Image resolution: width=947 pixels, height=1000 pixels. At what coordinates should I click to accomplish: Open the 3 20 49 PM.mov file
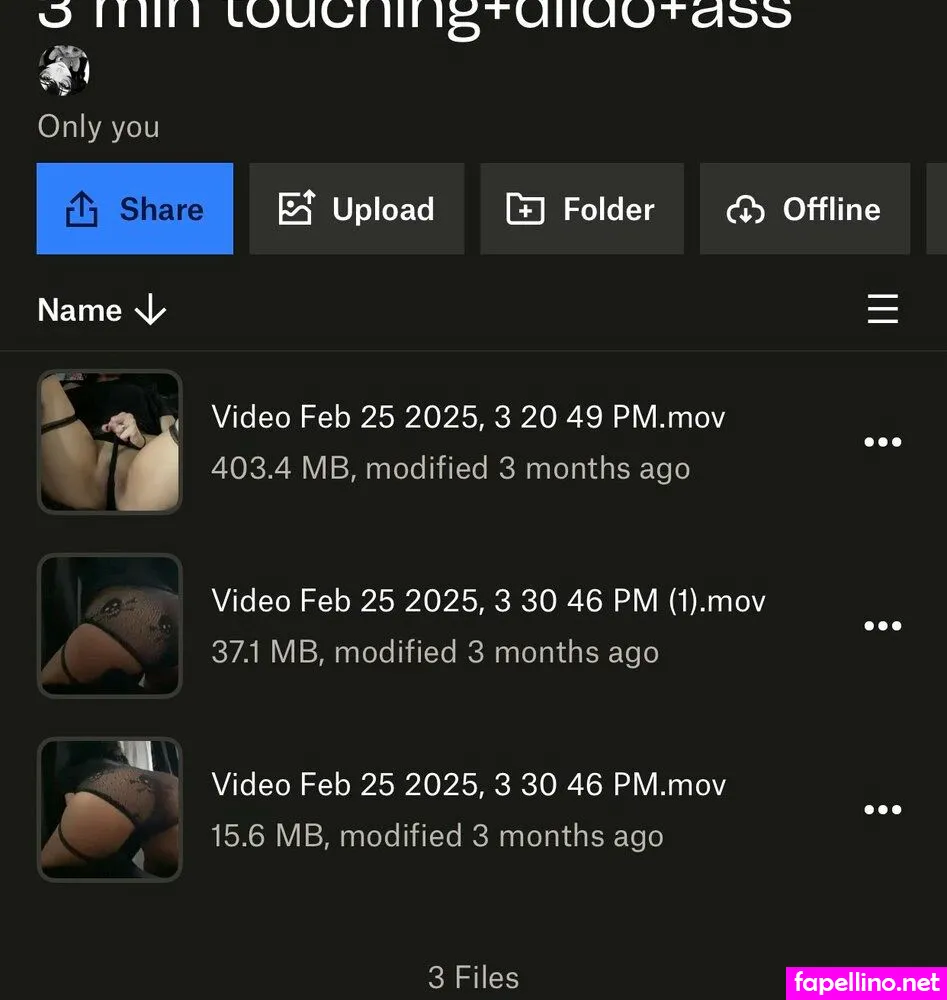[x=468, y=417]
